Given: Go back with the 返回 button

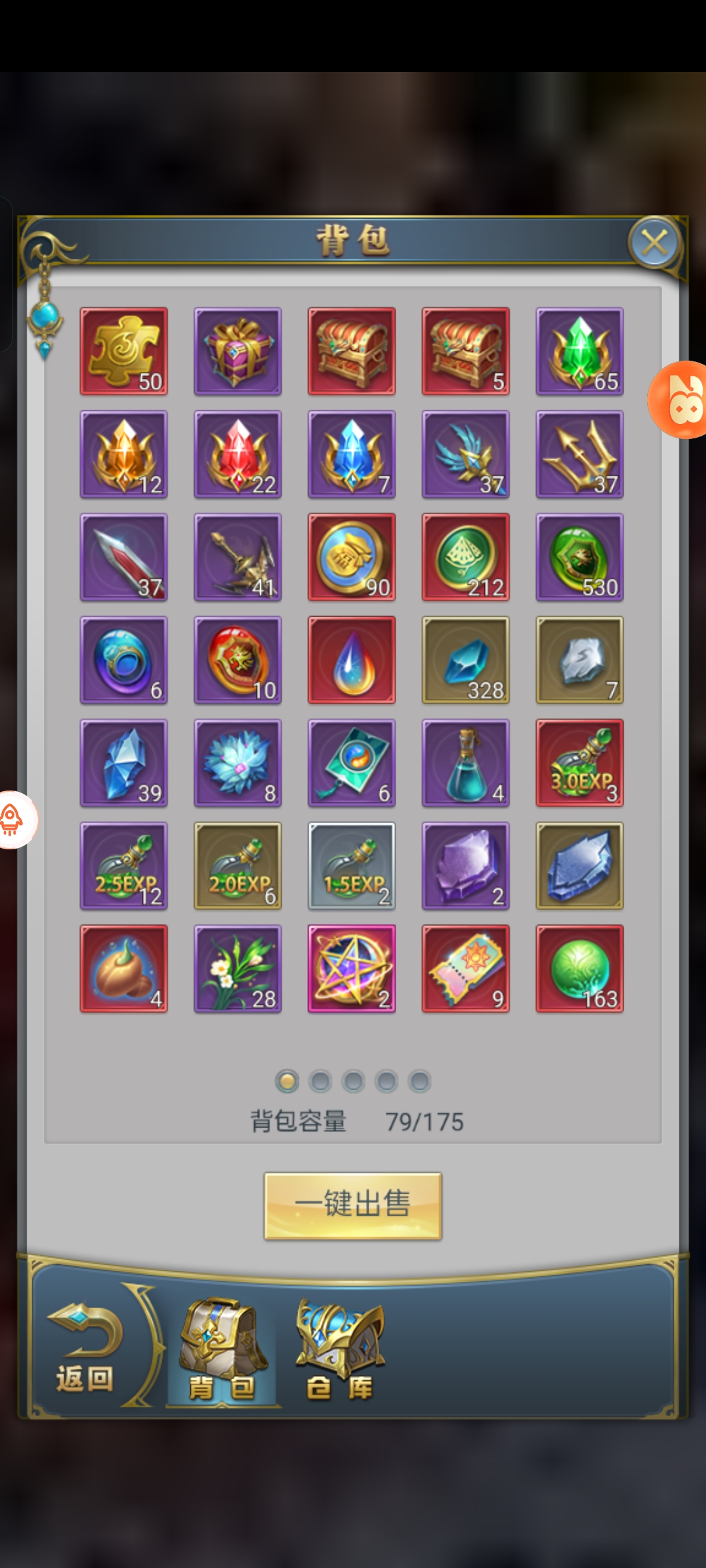Looking at the screenshot, I should click(x=85, y=1348).
